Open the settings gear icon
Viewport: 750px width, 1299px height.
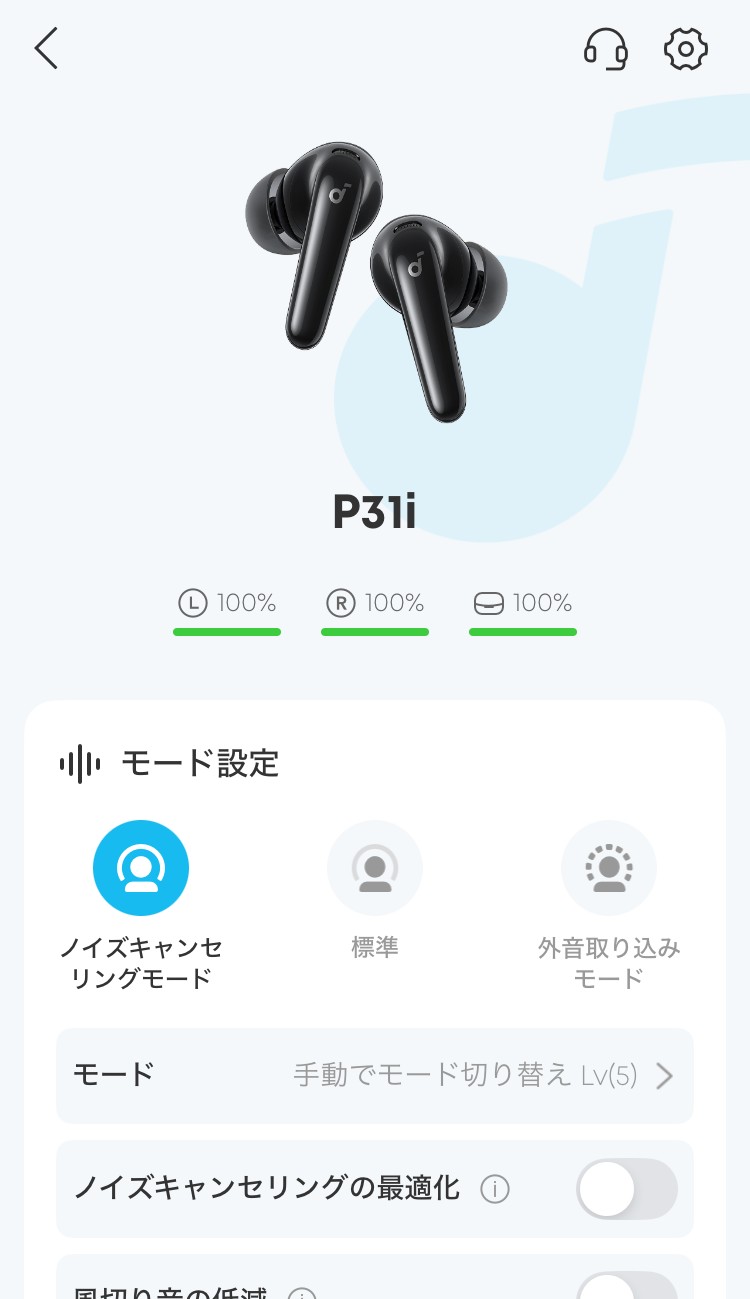(x=684, y=49)
